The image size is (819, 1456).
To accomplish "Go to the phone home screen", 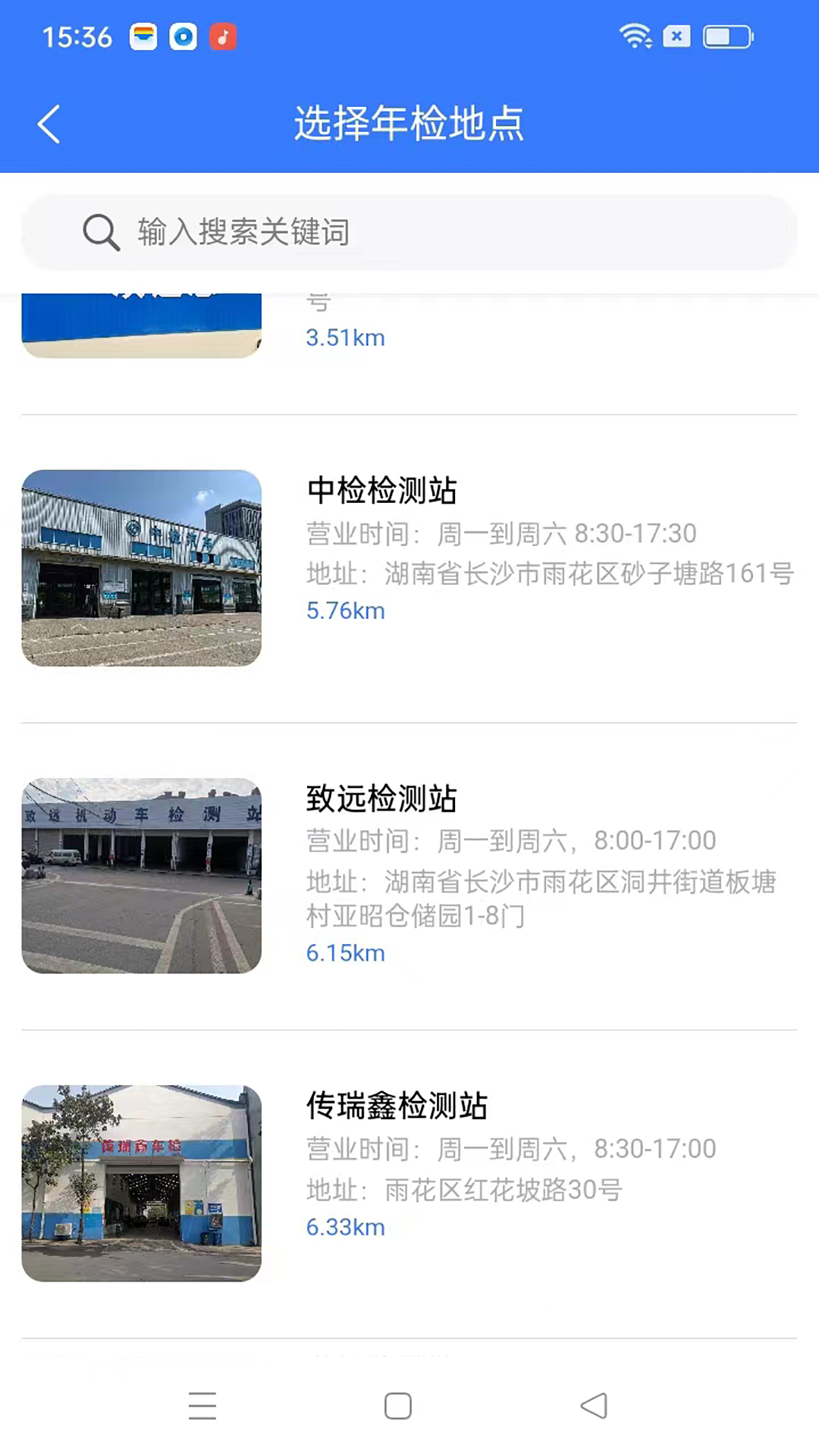I will pos(398,1406).
